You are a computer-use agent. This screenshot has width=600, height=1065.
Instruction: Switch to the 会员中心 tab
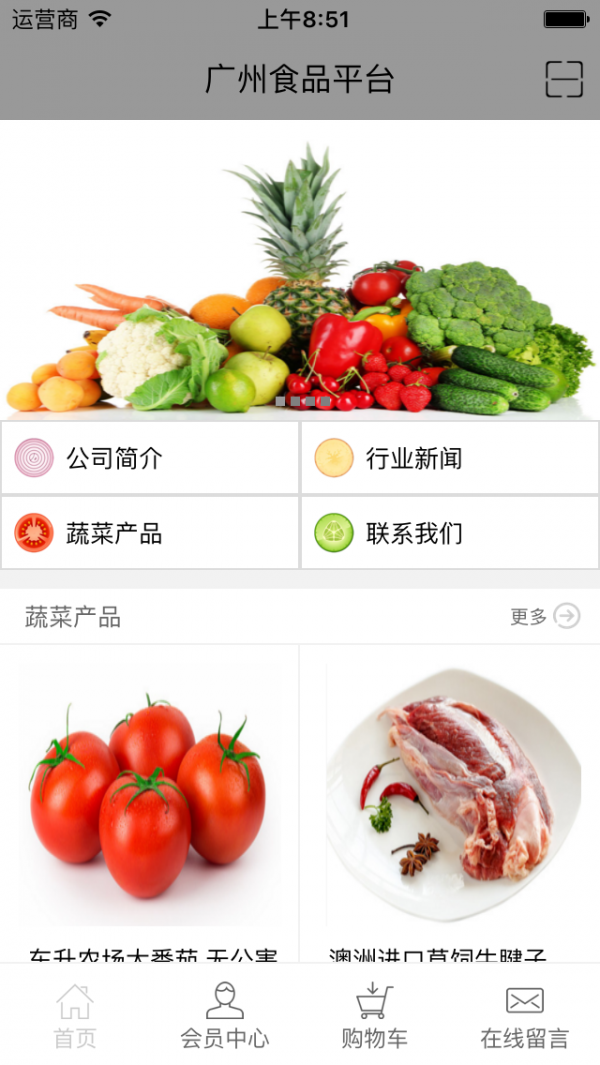[x=225, y=1015]
